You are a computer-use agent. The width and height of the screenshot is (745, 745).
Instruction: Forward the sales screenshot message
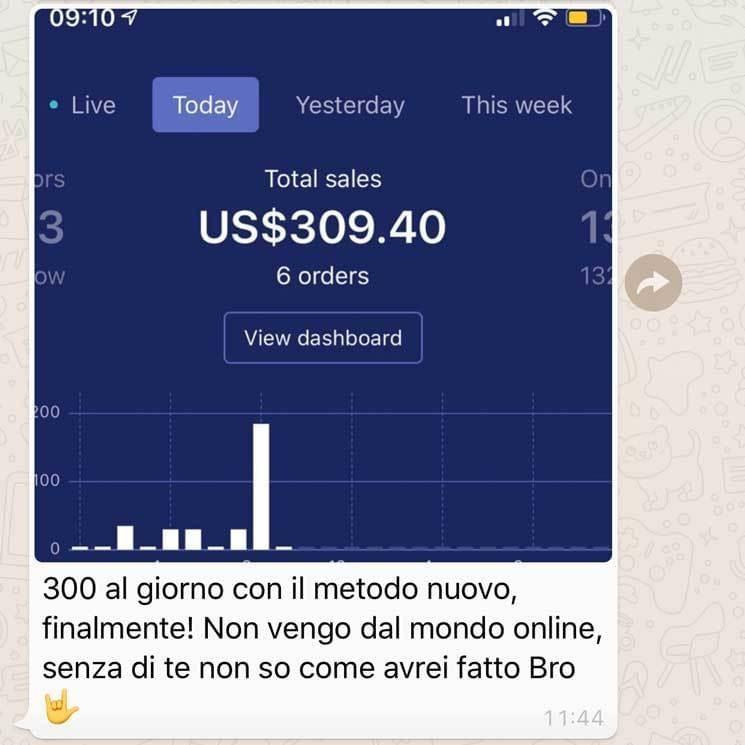(x=653, y=283)
